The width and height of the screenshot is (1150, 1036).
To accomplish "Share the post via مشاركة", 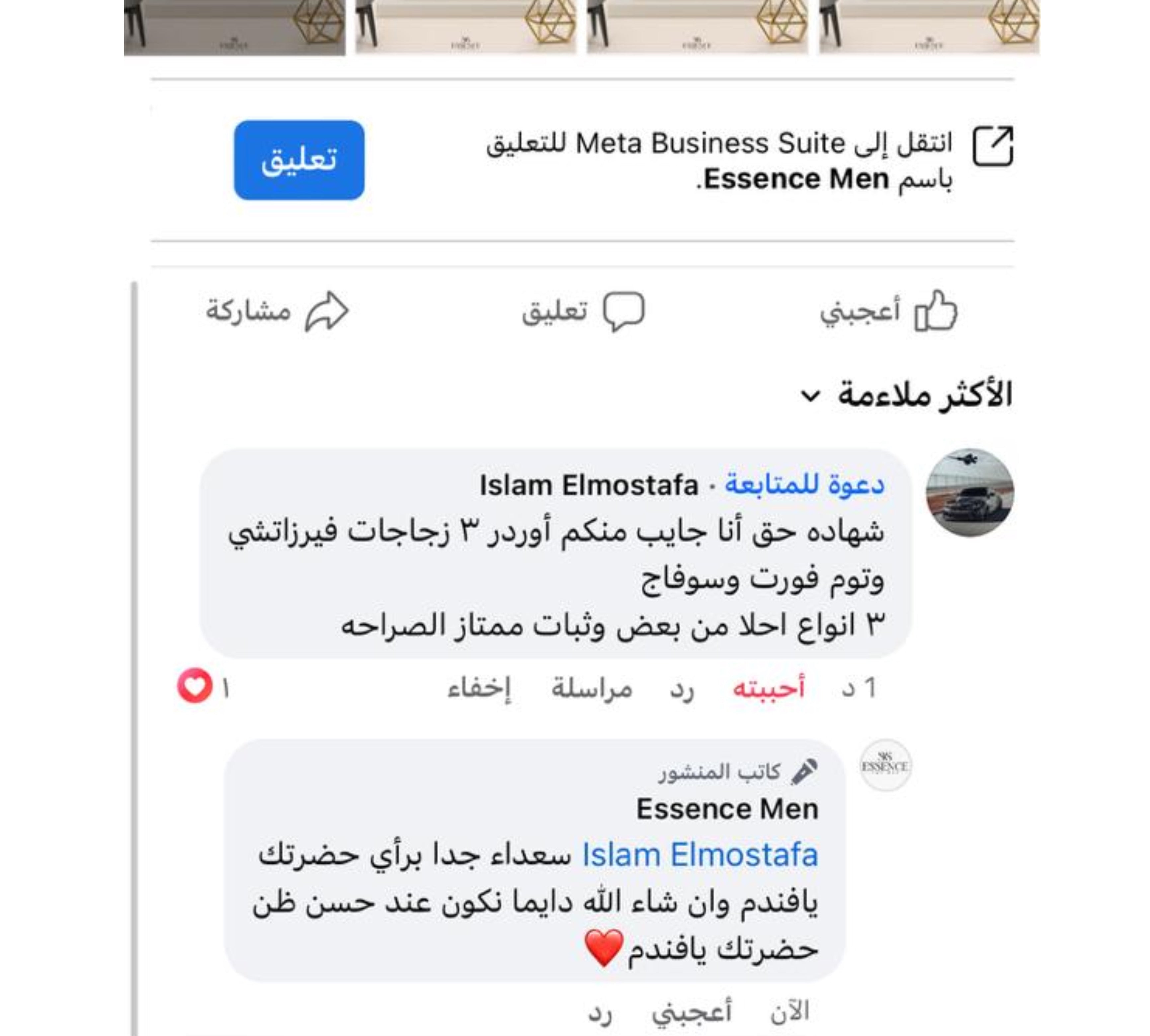I will 277,311.
